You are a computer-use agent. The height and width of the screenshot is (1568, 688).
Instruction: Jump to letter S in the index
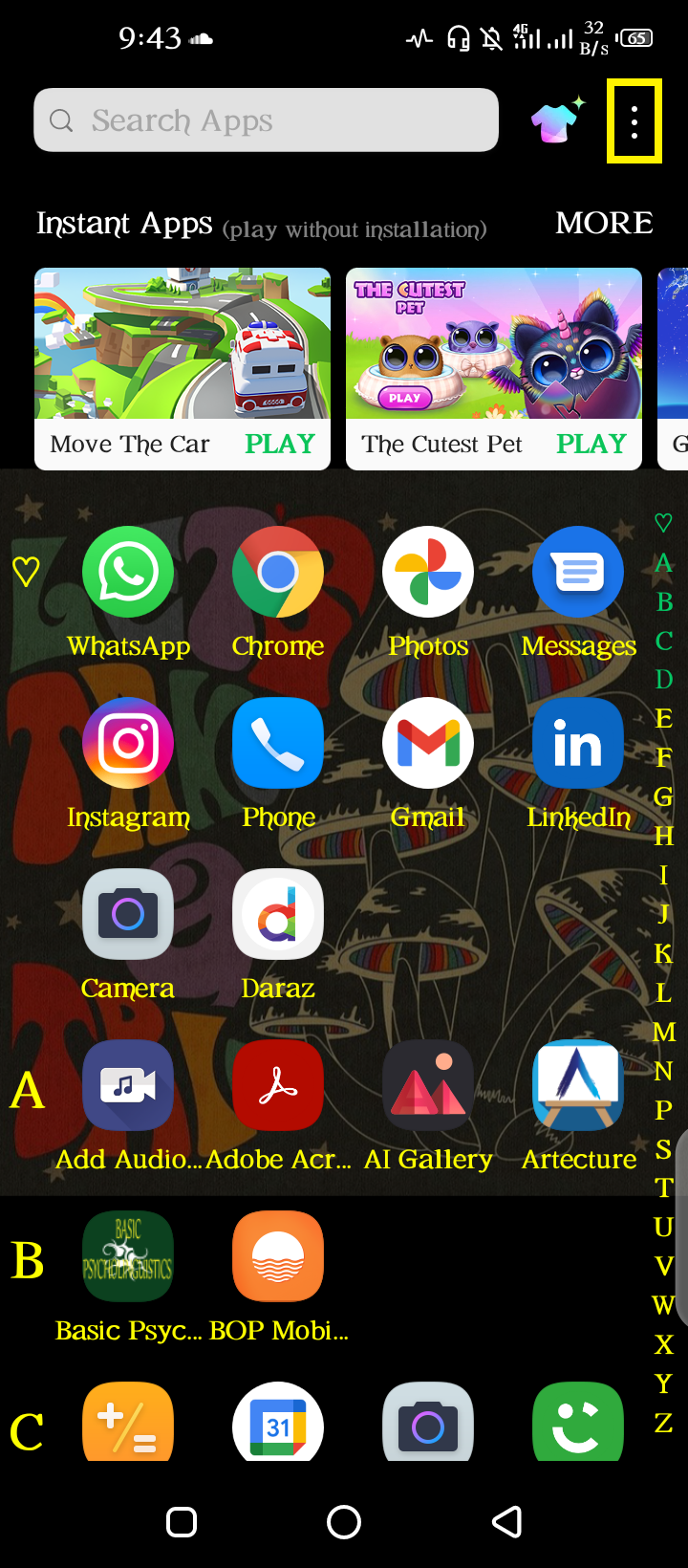[663, 1149]
